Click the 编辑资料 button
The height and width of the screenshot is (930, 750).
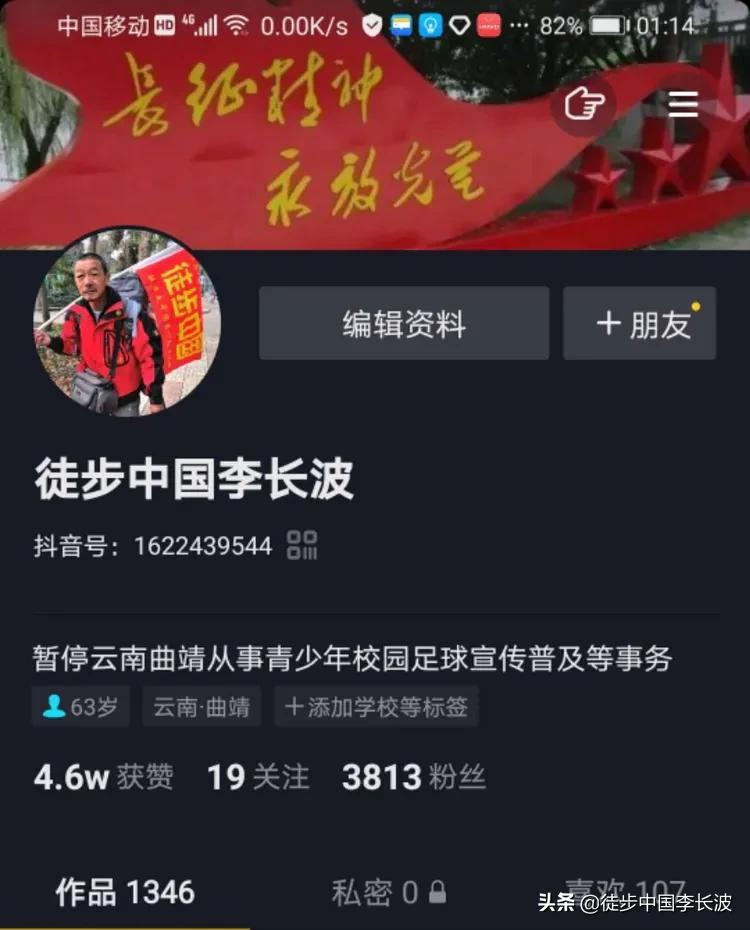[403, 323]
